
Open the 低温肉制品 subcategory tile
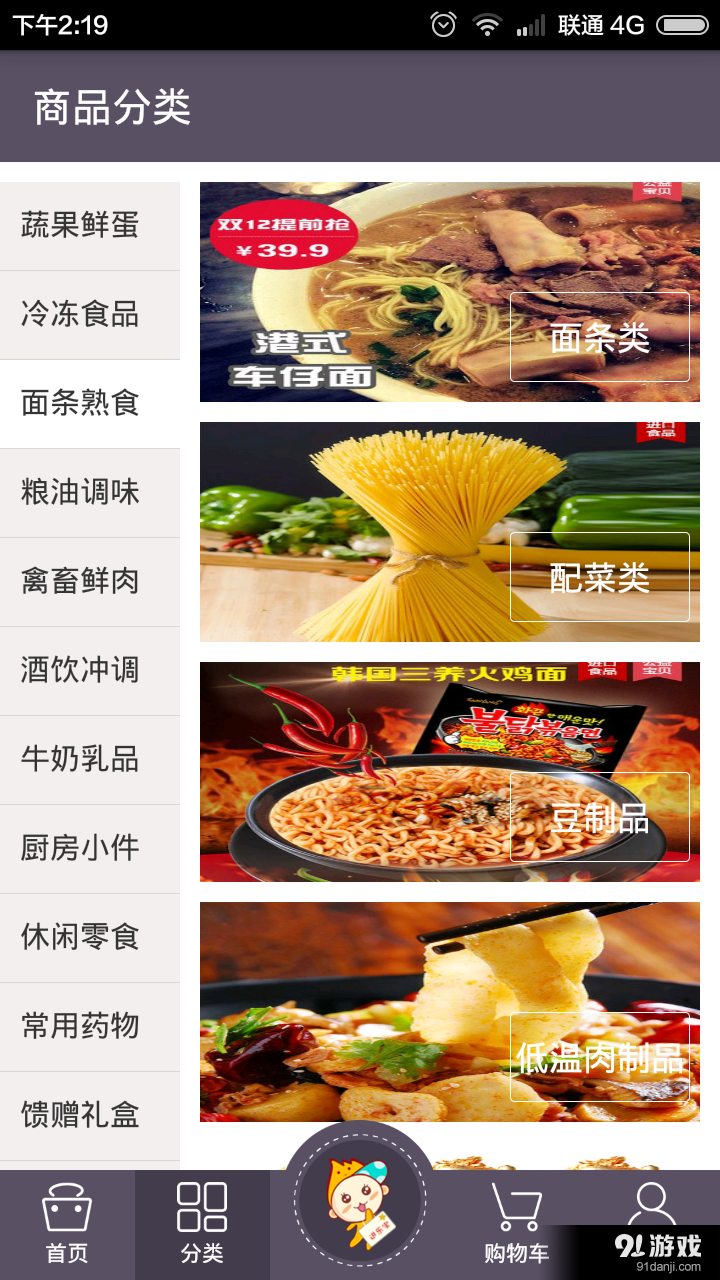pyautogui.click(x=599, y=1057)
